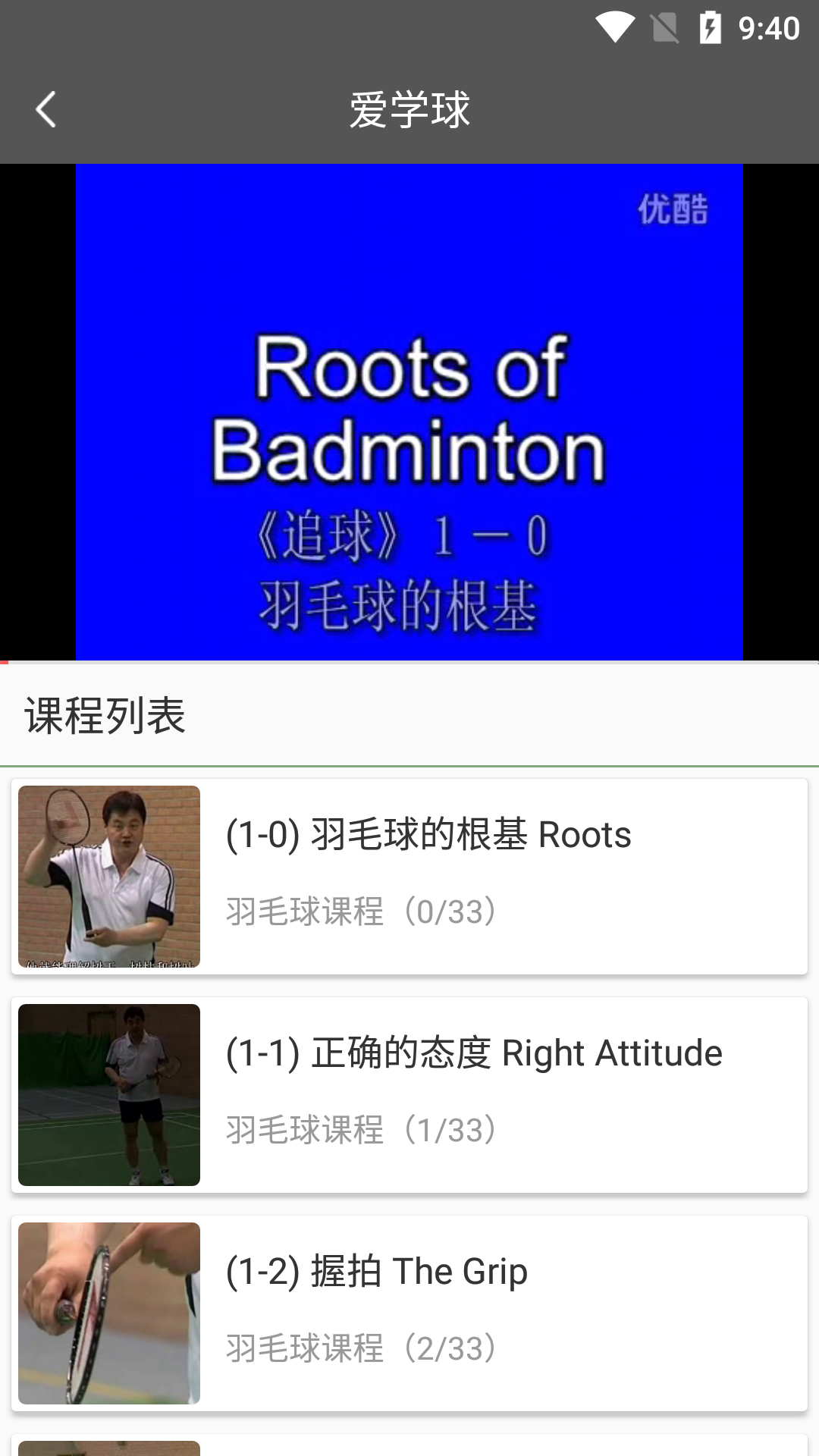Open lesson (1-2) 握拍 The Grip
The height and width of the screenshot is (1456, 819).
click(377, 1272)
